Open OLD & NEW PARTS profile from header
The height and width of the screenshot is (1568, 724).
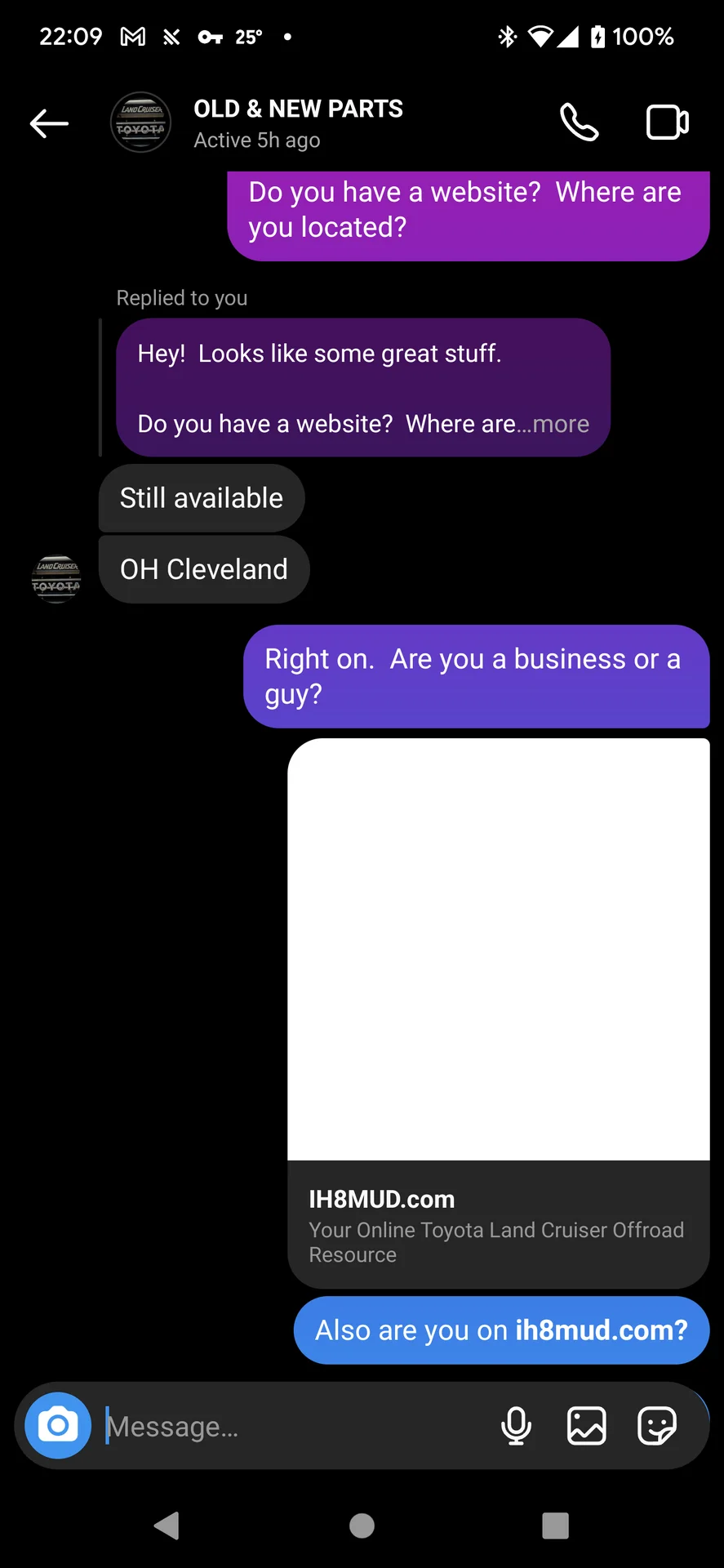tap(298, 122)
